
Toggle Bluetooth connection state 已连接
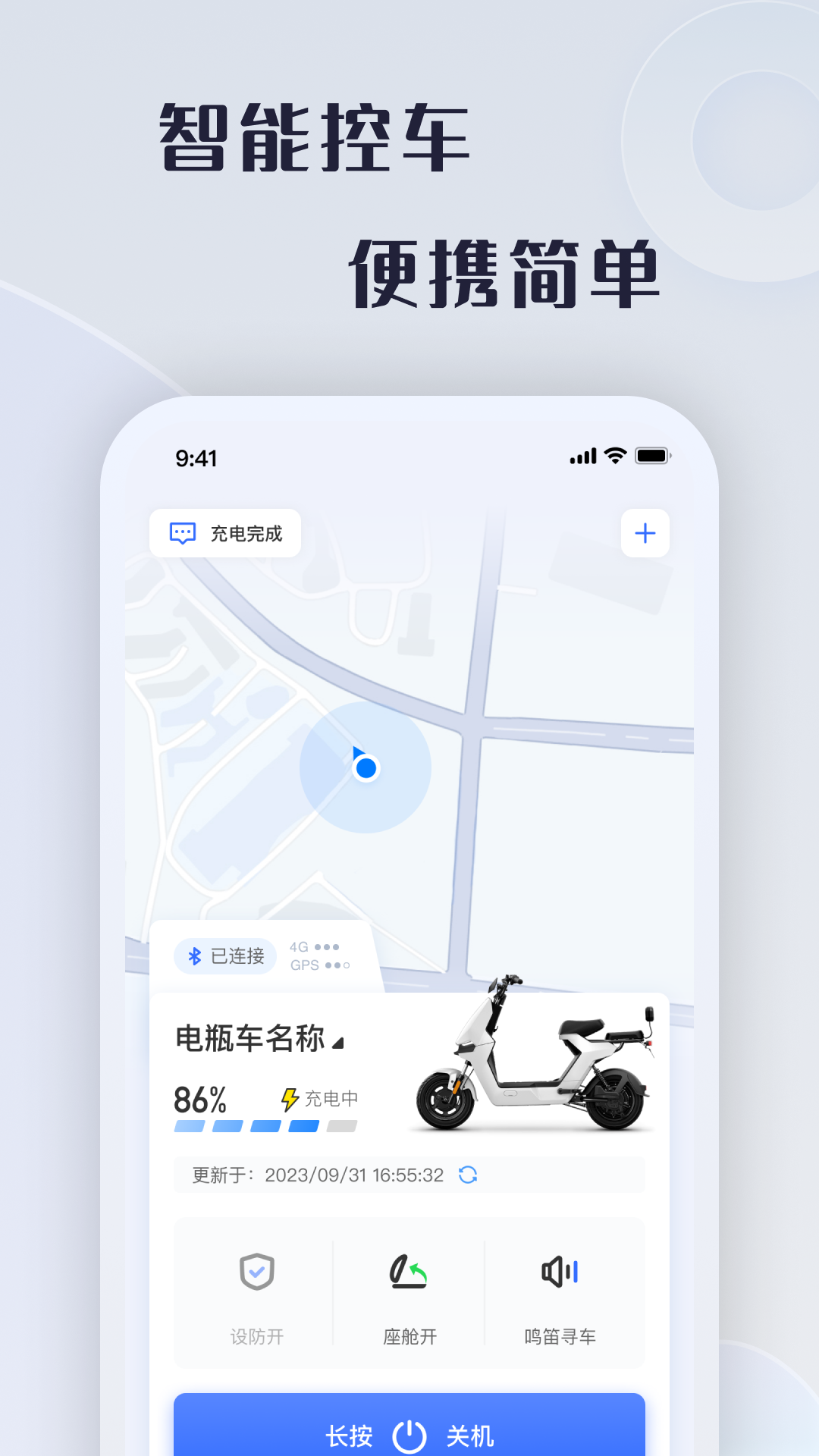coord(224,955)
